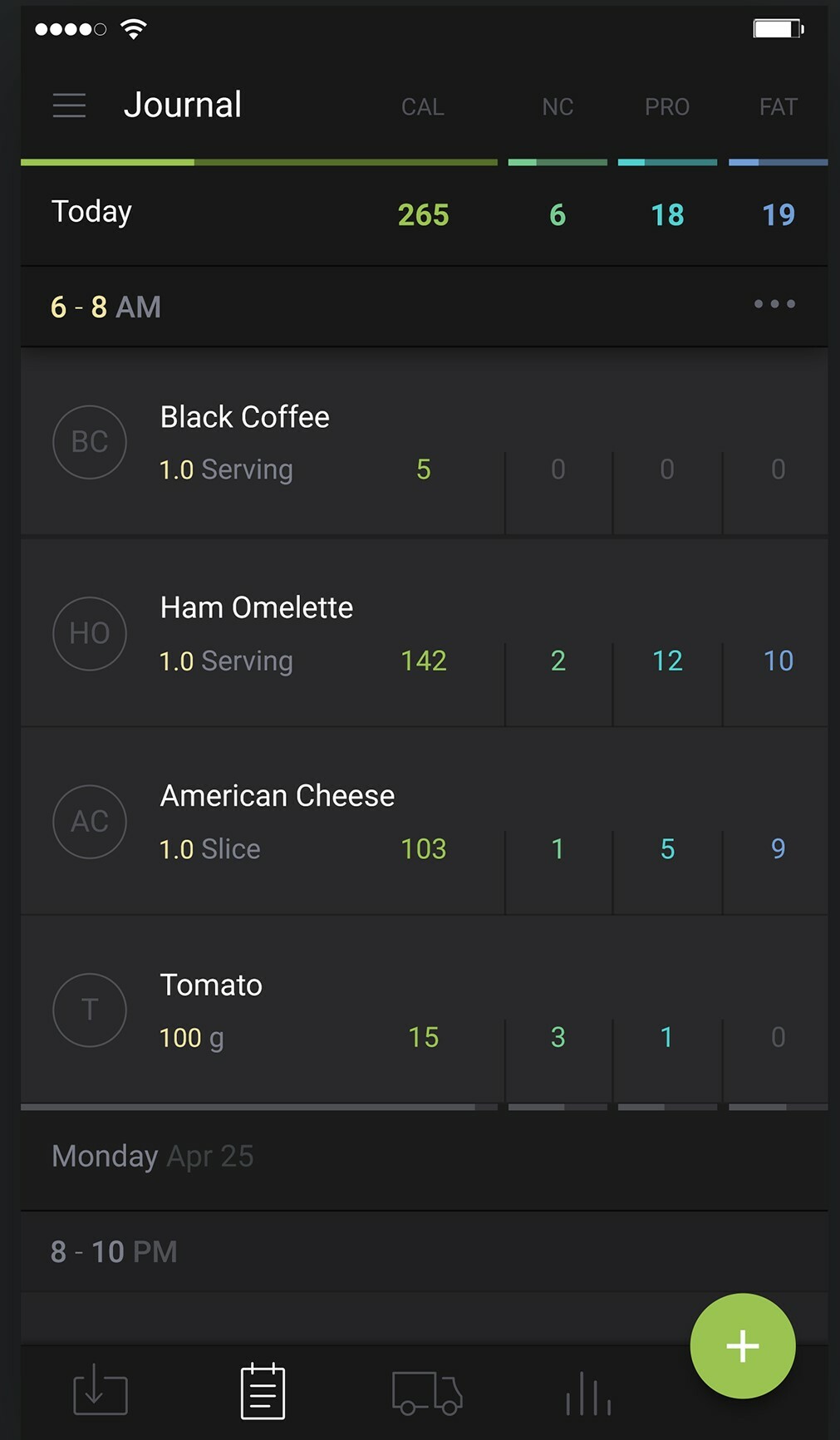Go to the journal clipboard tab

[263, 1391]
